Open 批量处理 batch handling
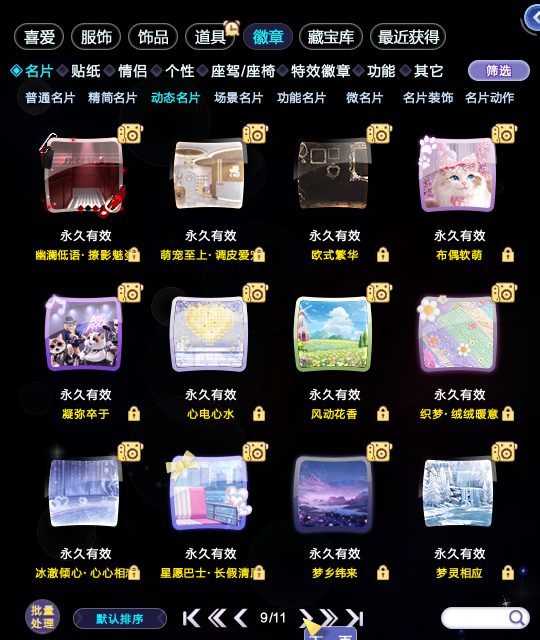 click(x=42, y=617)
